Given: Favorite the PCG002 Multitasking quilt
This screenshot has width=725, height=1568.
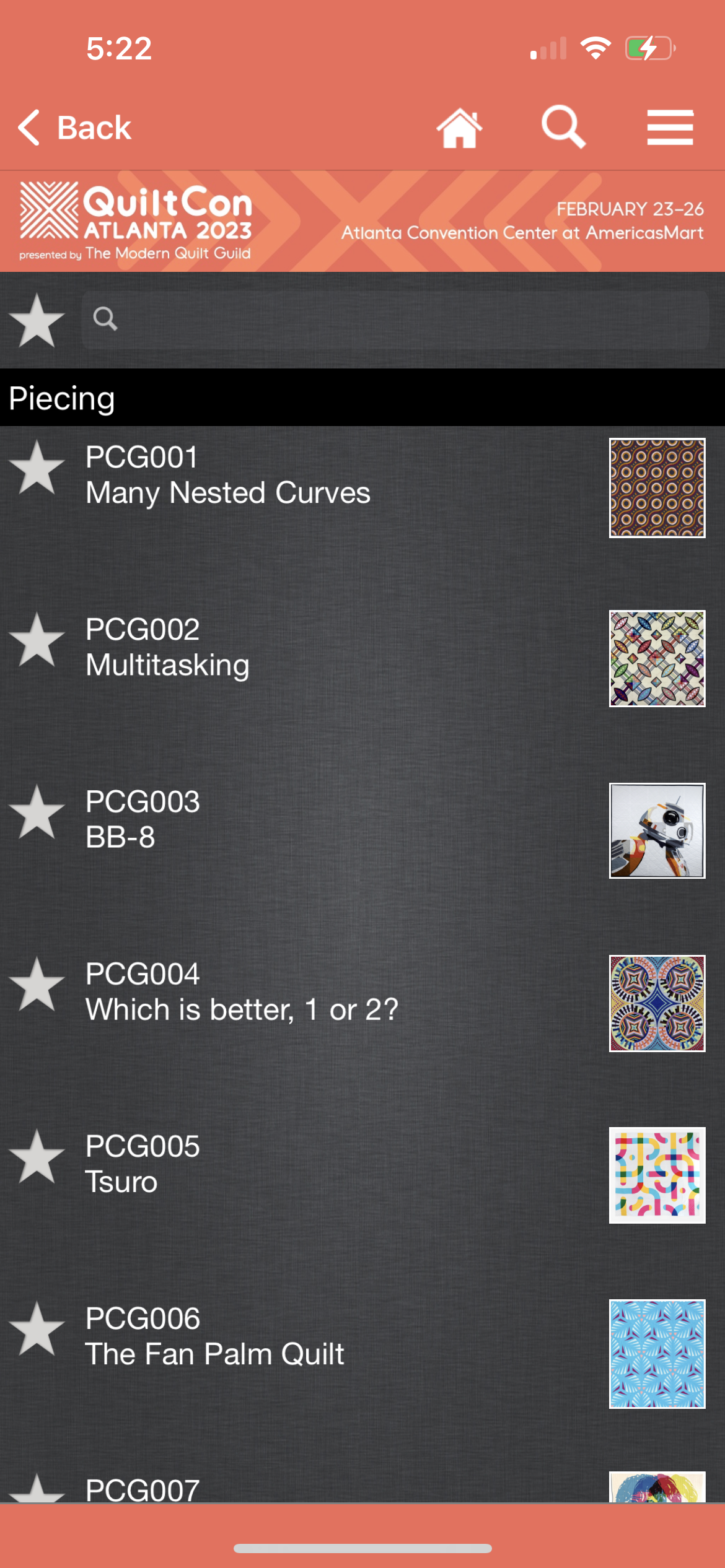Looking at the screenshot, I should [37, 640].
